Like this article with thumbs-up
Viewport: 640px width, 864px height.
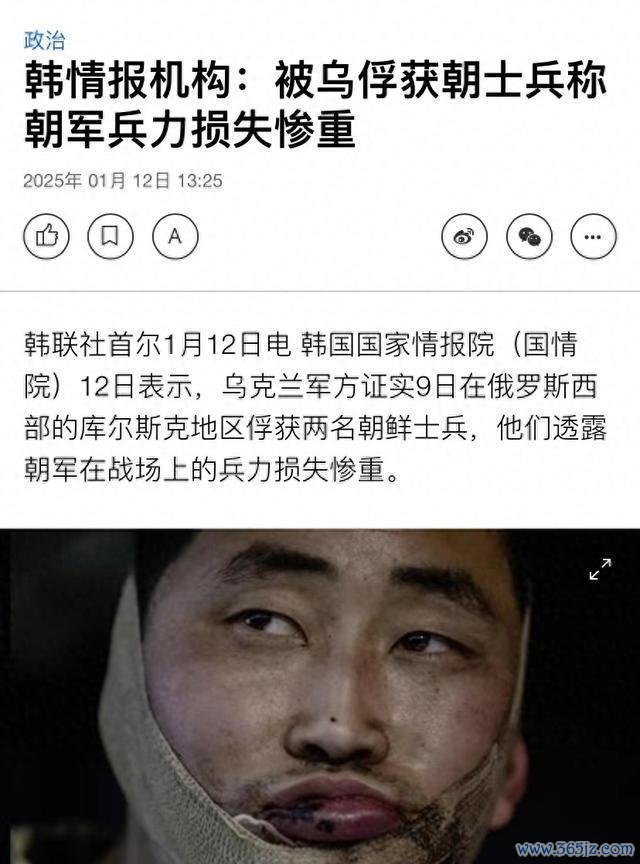coord(46,237)
